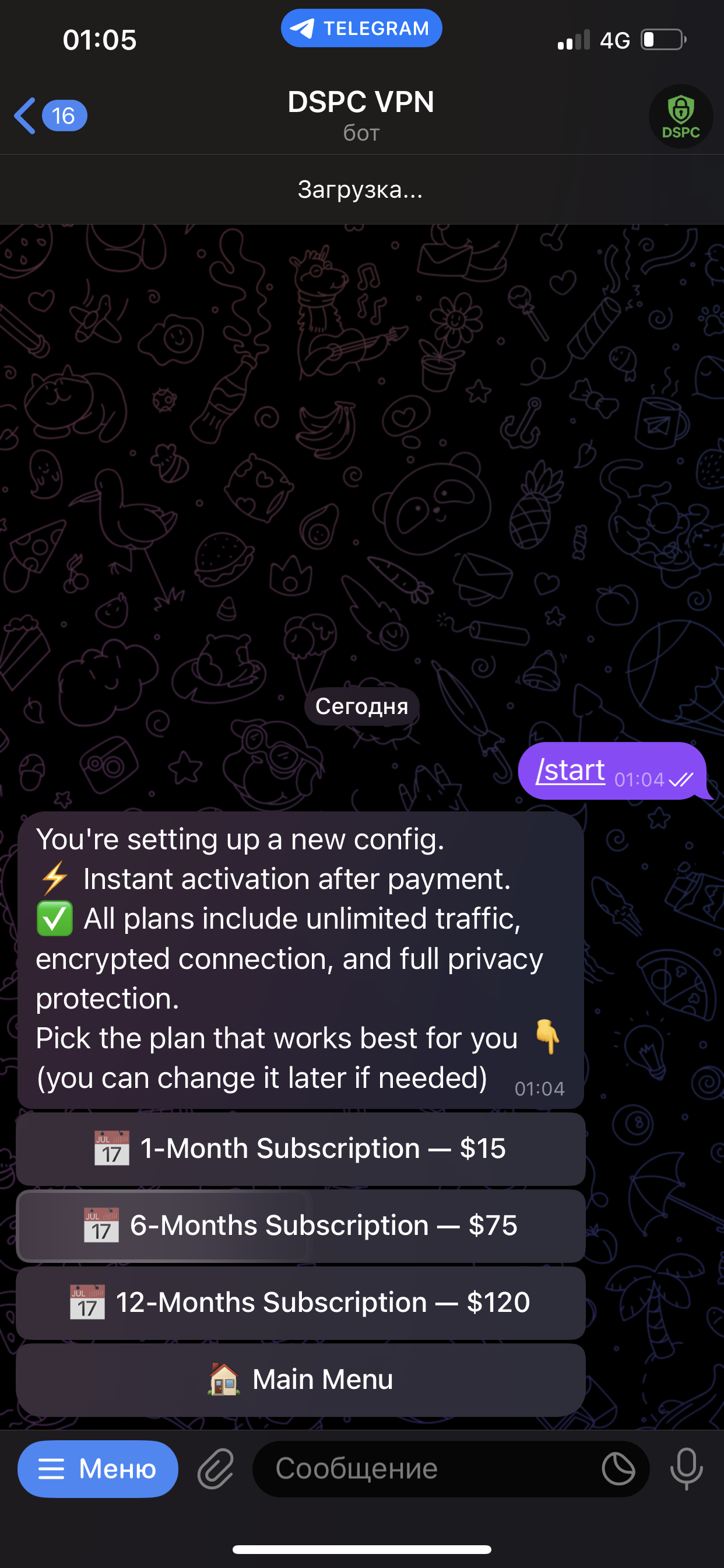Image resolution: width=724 pixels, height=1568 pixels.
Task: Open the bot commands Меню button
Action: coord(97,1469)
